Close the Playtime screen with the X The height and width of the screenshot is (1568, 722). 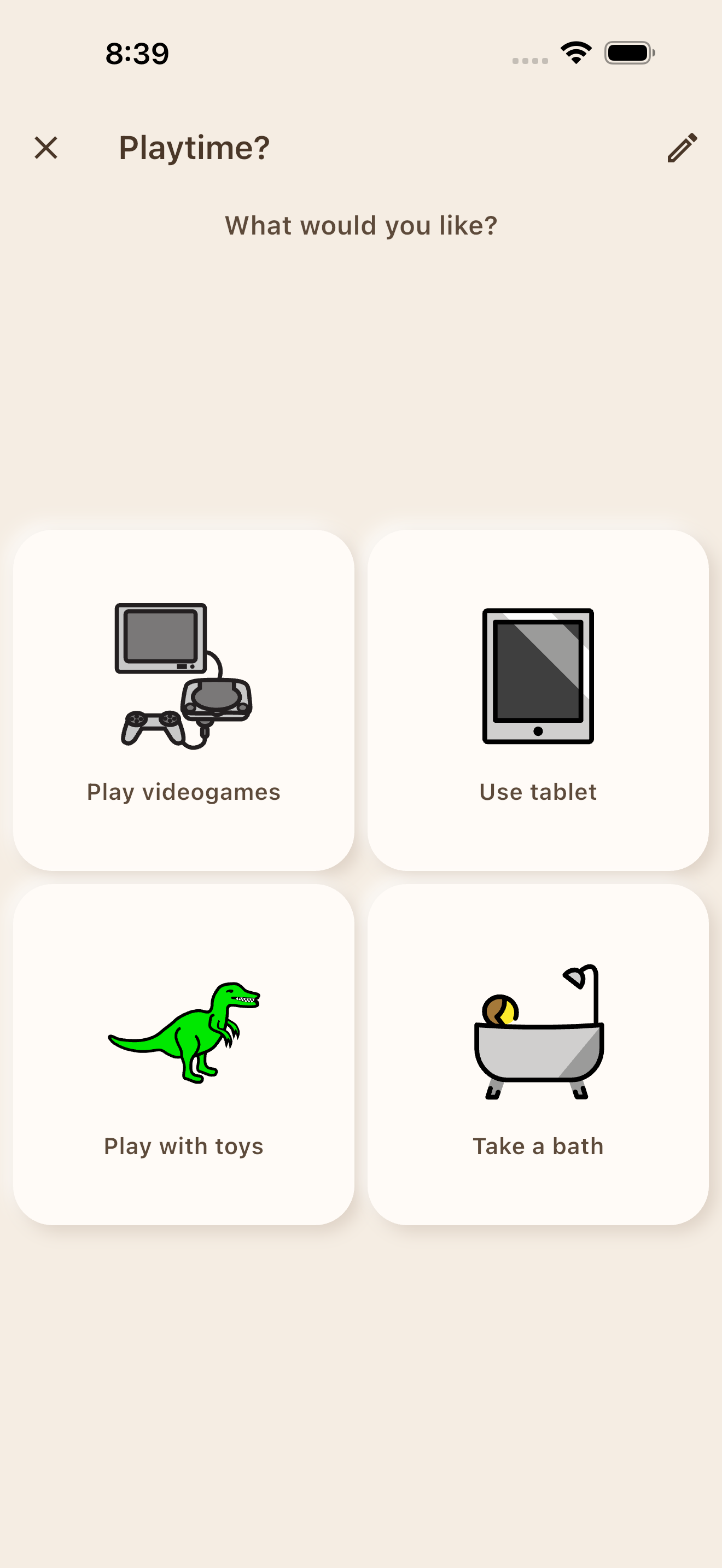[45, 147]
